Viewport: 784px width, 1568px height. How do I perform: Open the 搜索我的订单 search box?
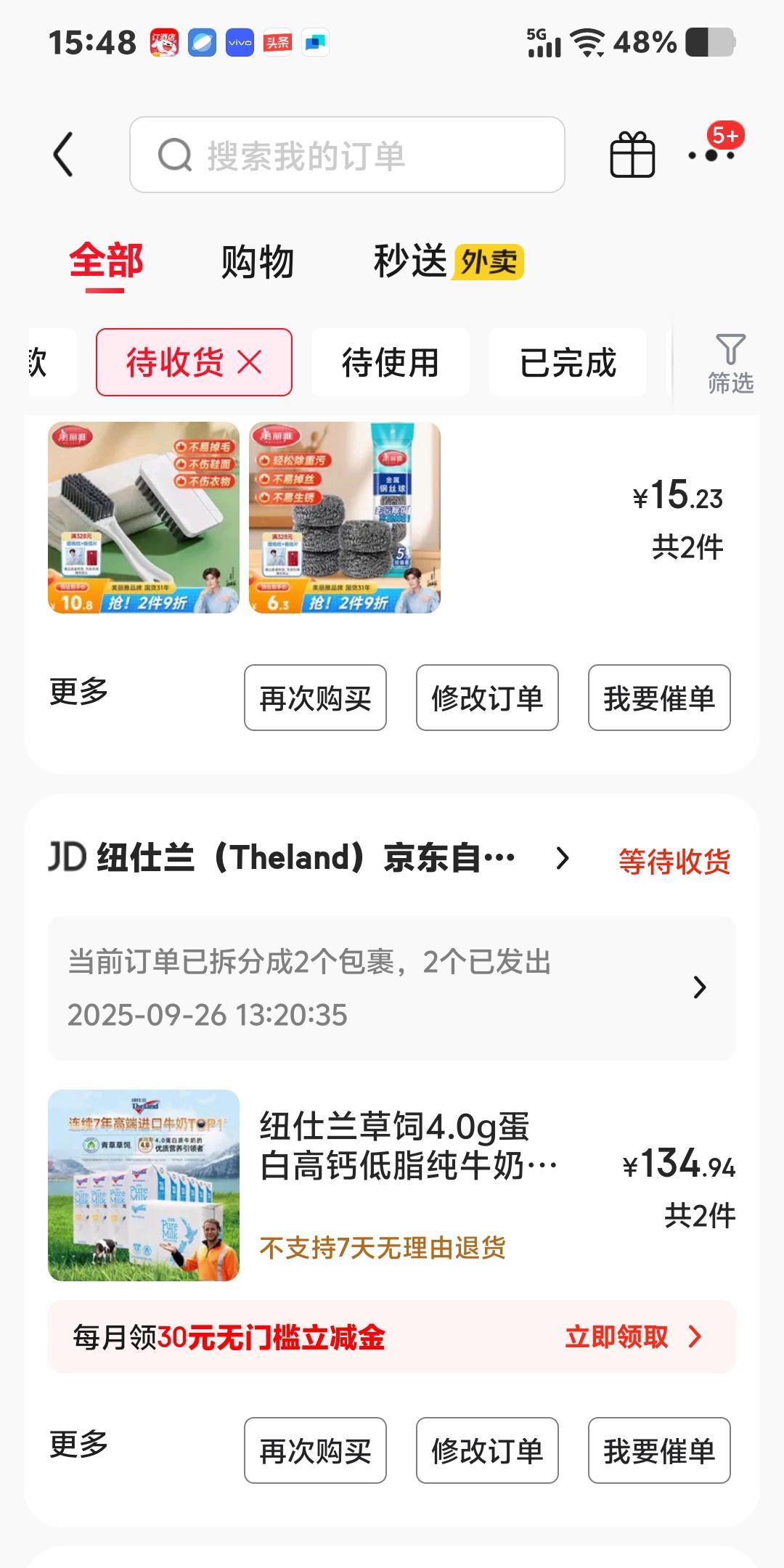(x=347, y=155)
